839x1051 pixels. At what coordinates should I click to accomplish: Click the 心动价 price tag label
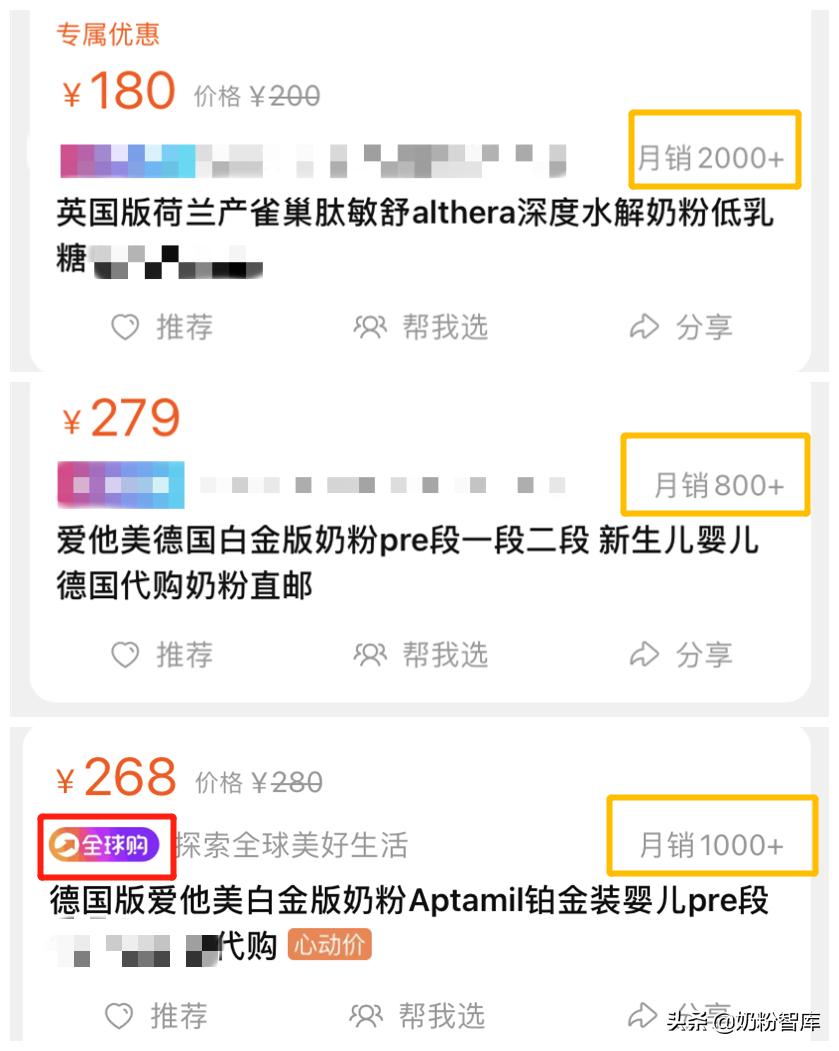(x=331, y=943)
